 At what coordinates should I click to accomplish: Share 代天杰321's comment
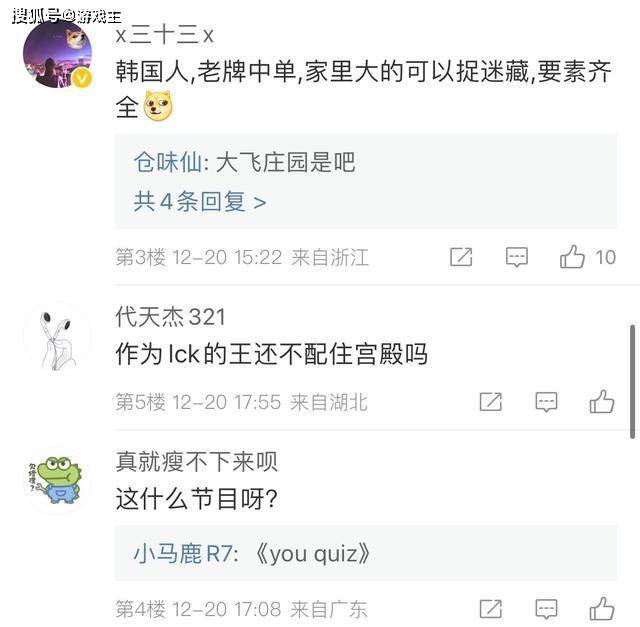490,402
